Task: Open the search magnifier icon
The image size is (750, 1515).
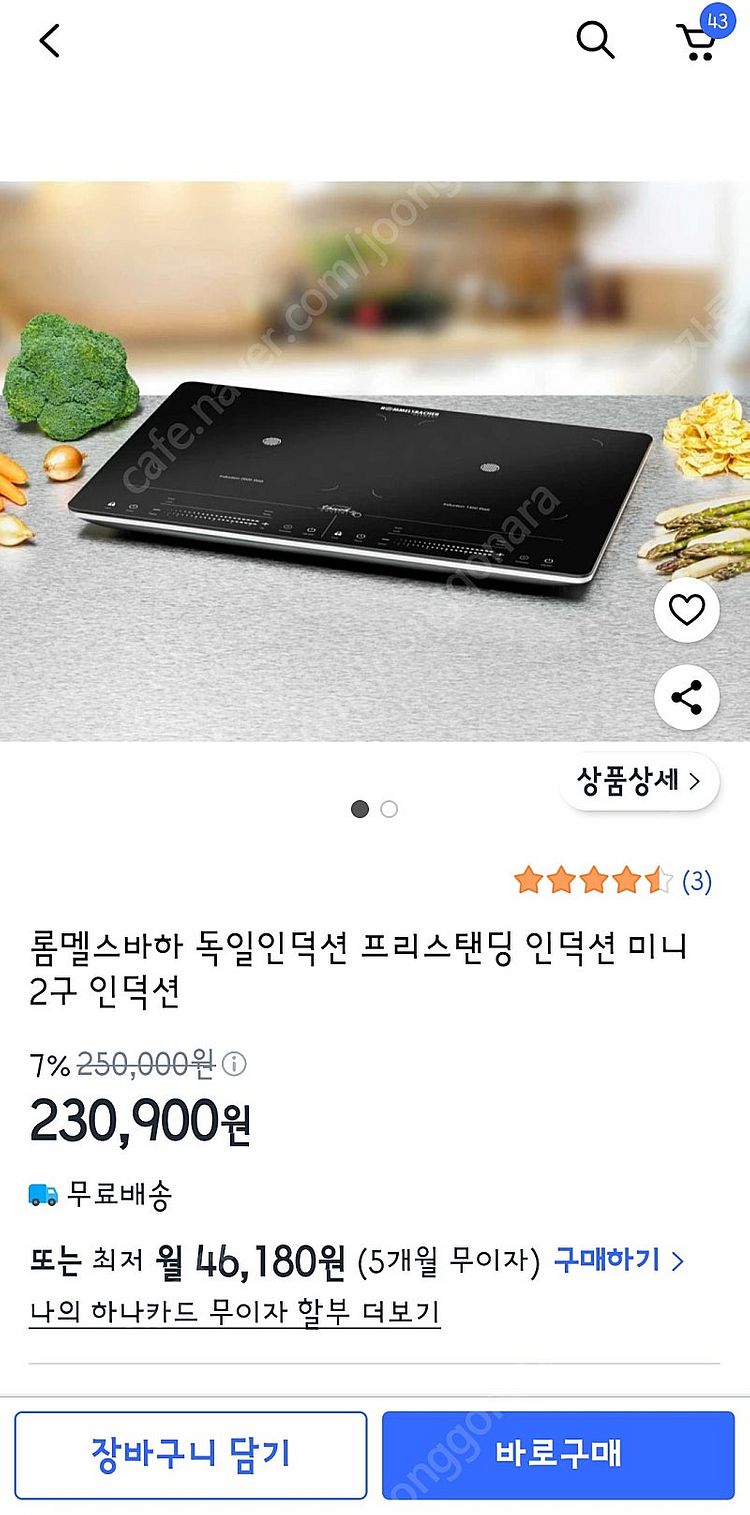Action: [x=595, y=41]
